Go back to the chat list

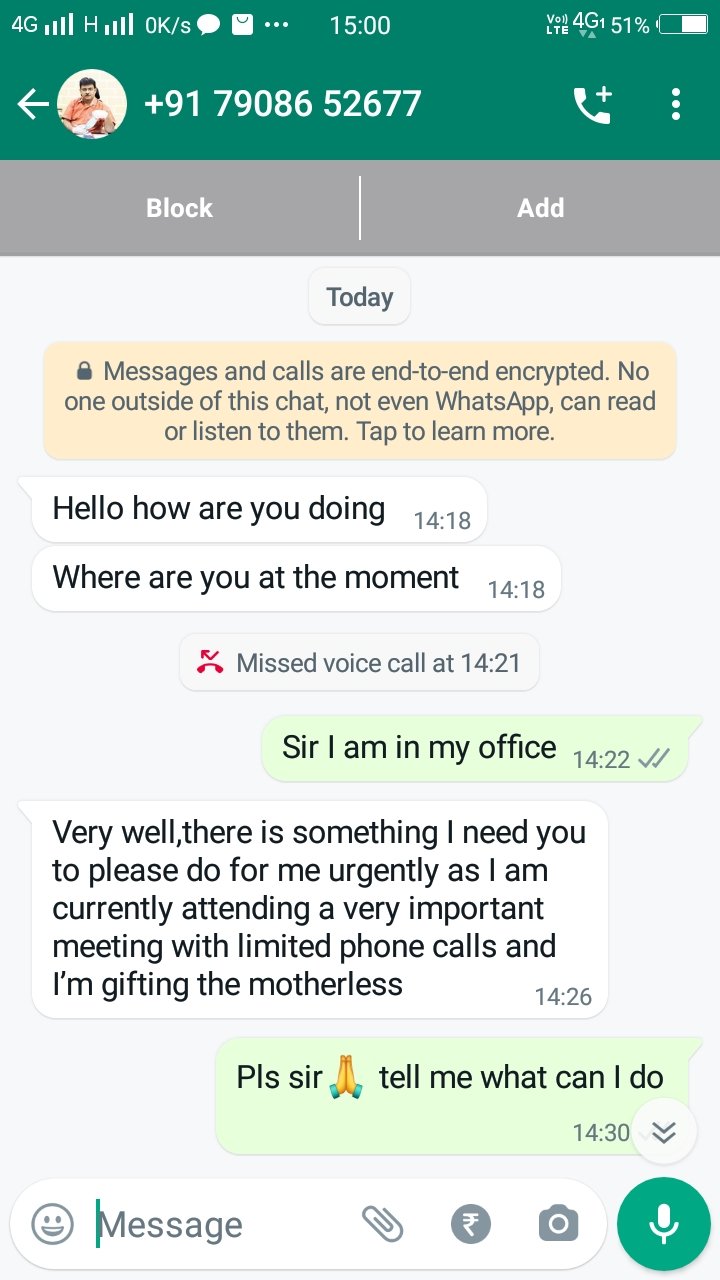click(32, 104)
